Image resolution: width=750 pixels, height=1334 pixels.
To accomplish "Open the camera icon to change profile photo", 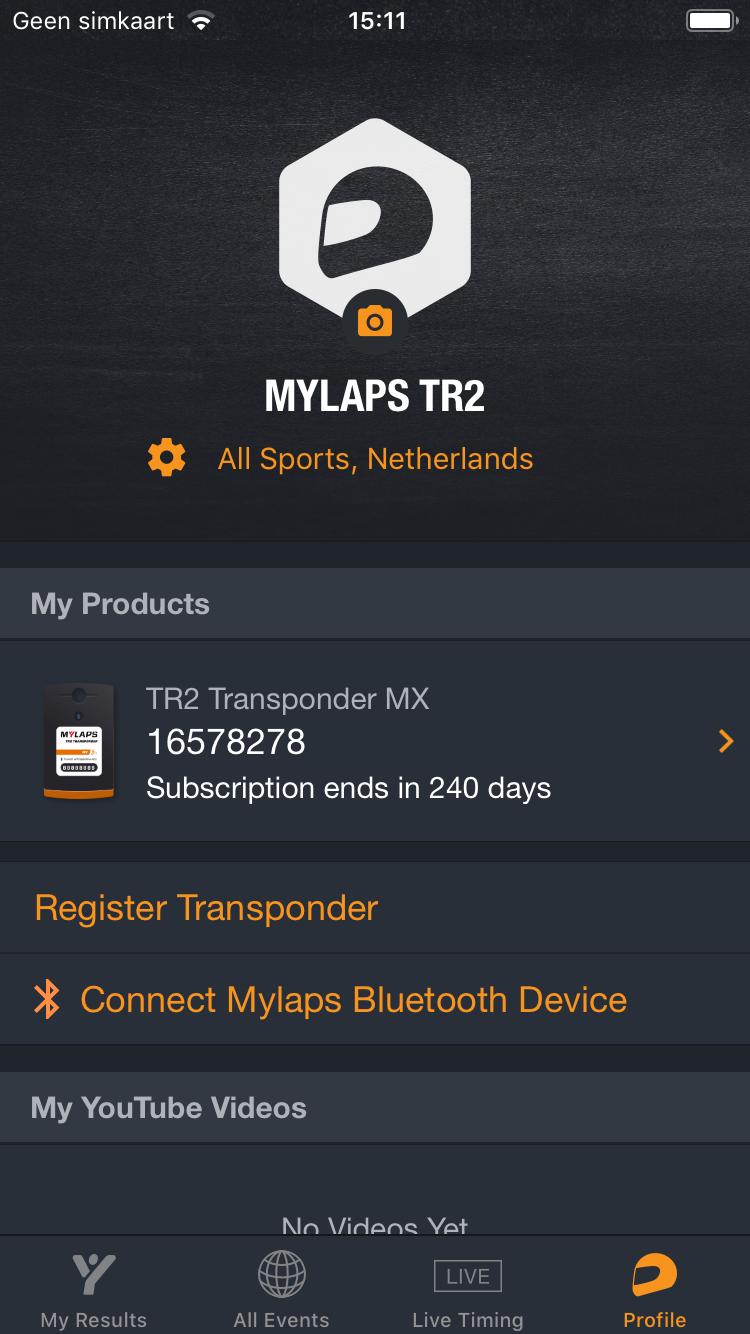I will coord(374,321).
